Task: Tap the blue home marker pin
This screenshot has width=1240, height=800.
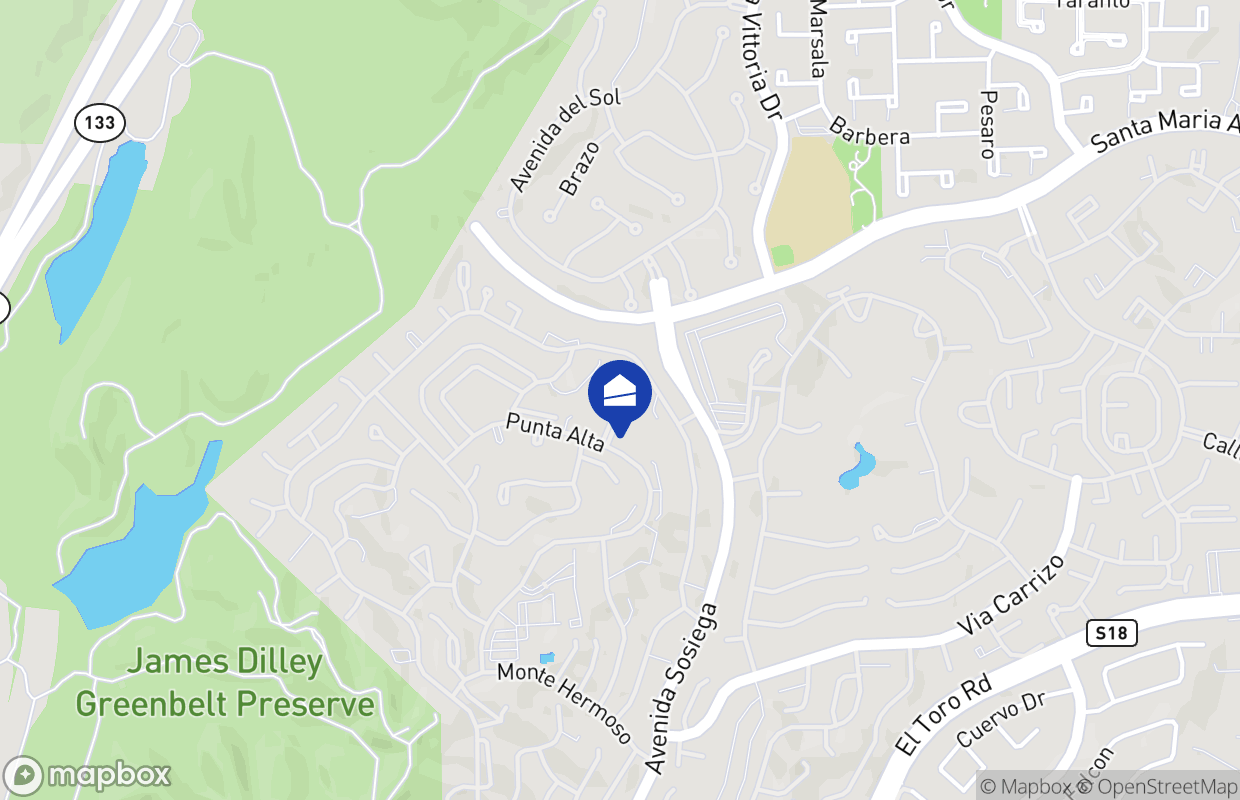Action: point(620,394)
